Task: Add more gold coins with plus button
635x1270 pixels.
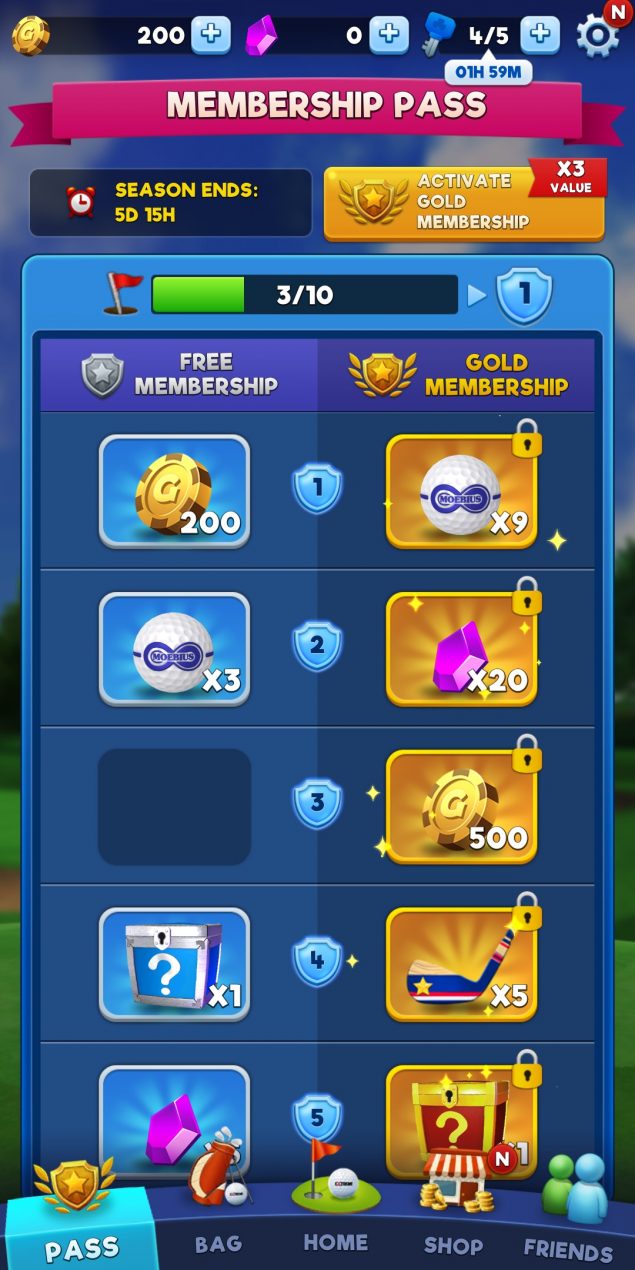Action: (210, 35)
